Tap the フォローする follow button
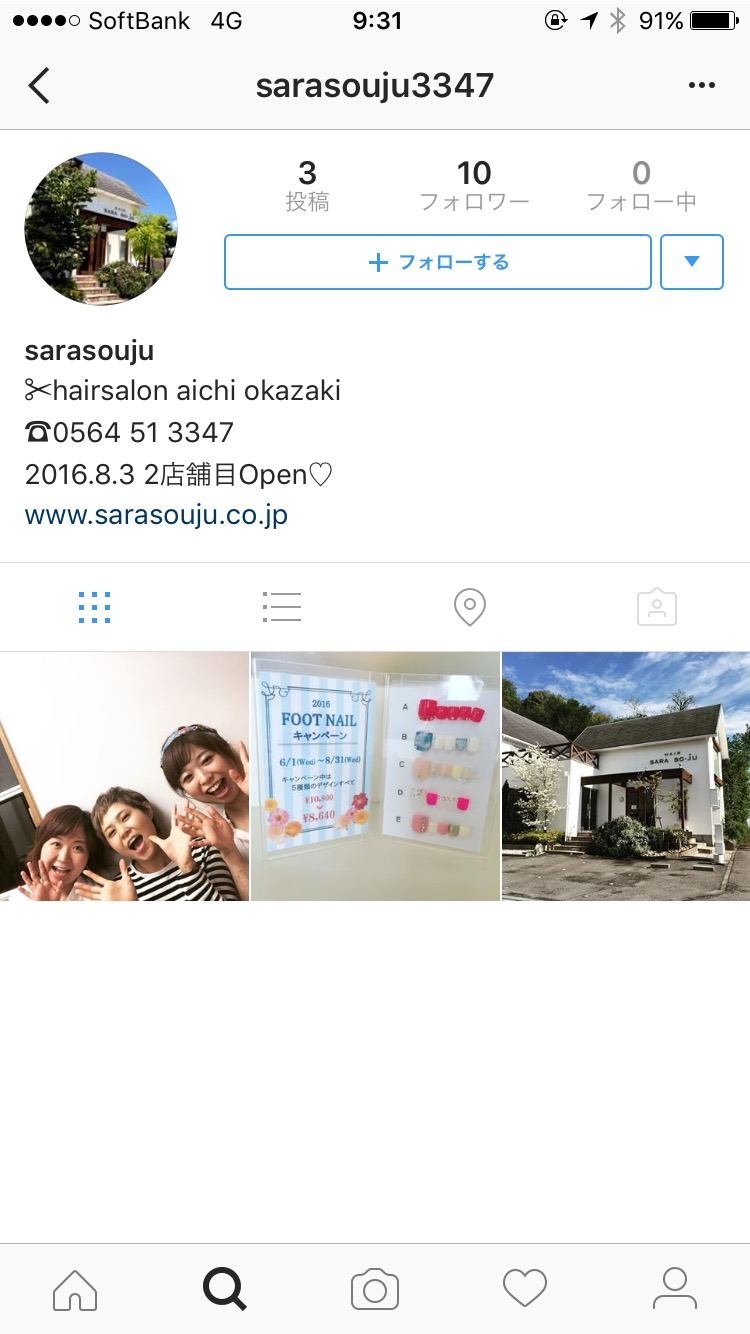The image size is (750, 1334). click(438, 262)
